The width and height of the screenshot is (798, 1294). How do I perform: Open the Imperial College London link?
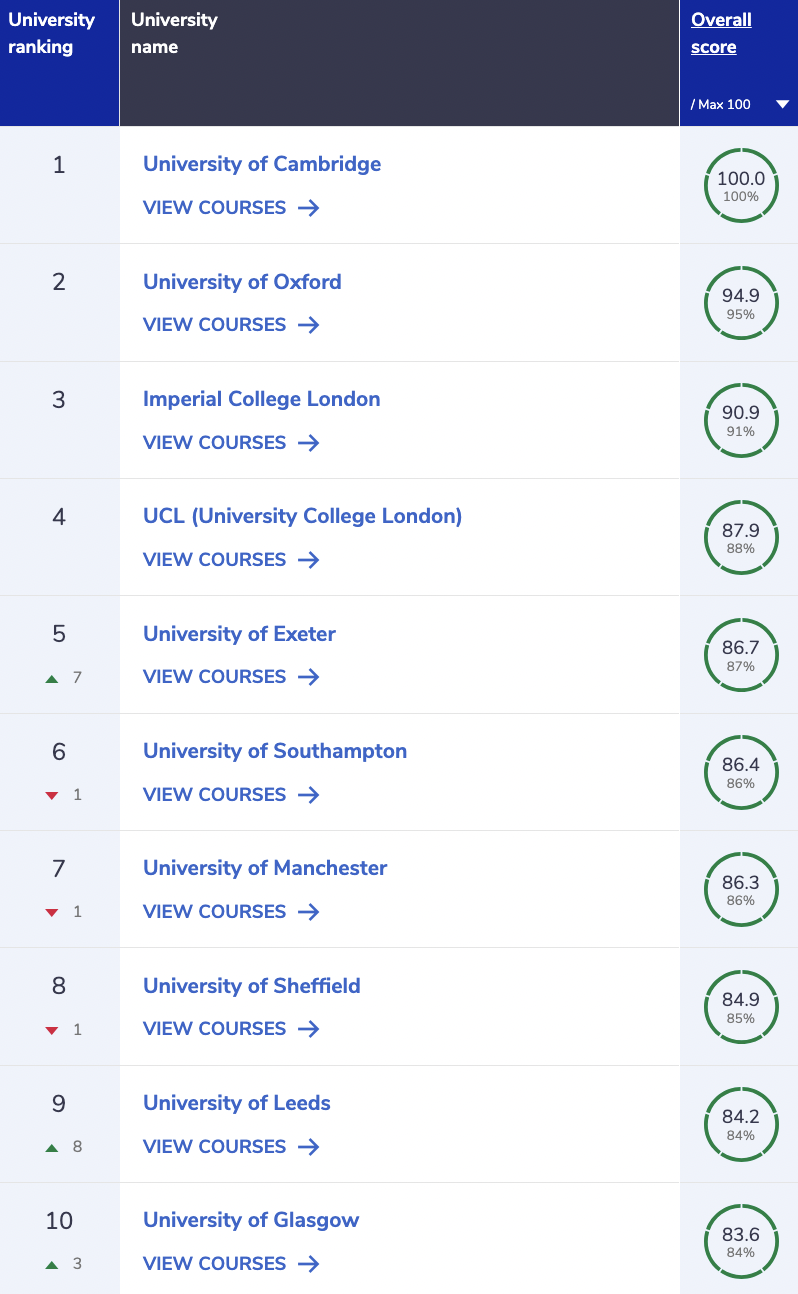pos(262,399)
